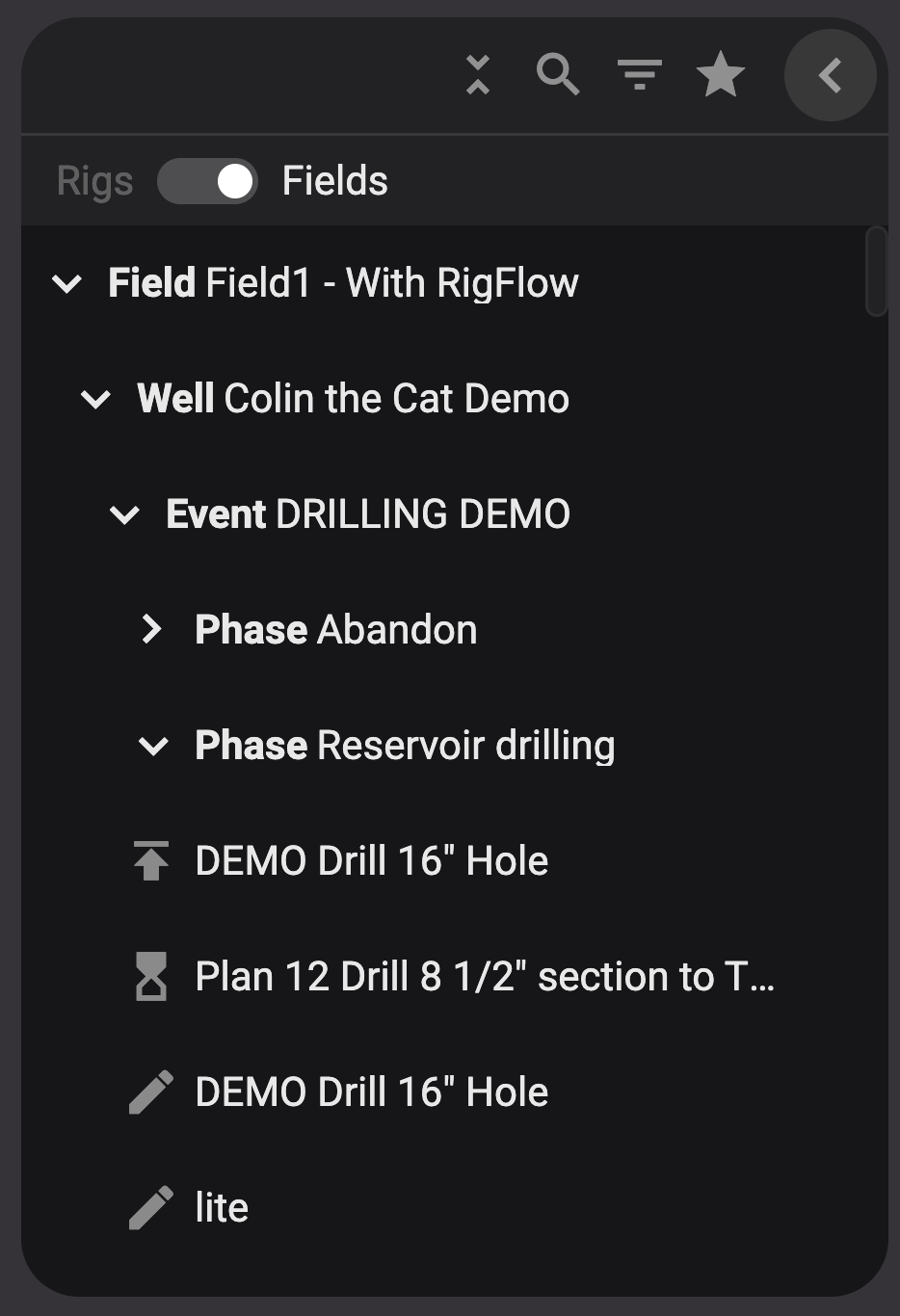Select the Field1 - With RigFlow entry

[344, 282]
